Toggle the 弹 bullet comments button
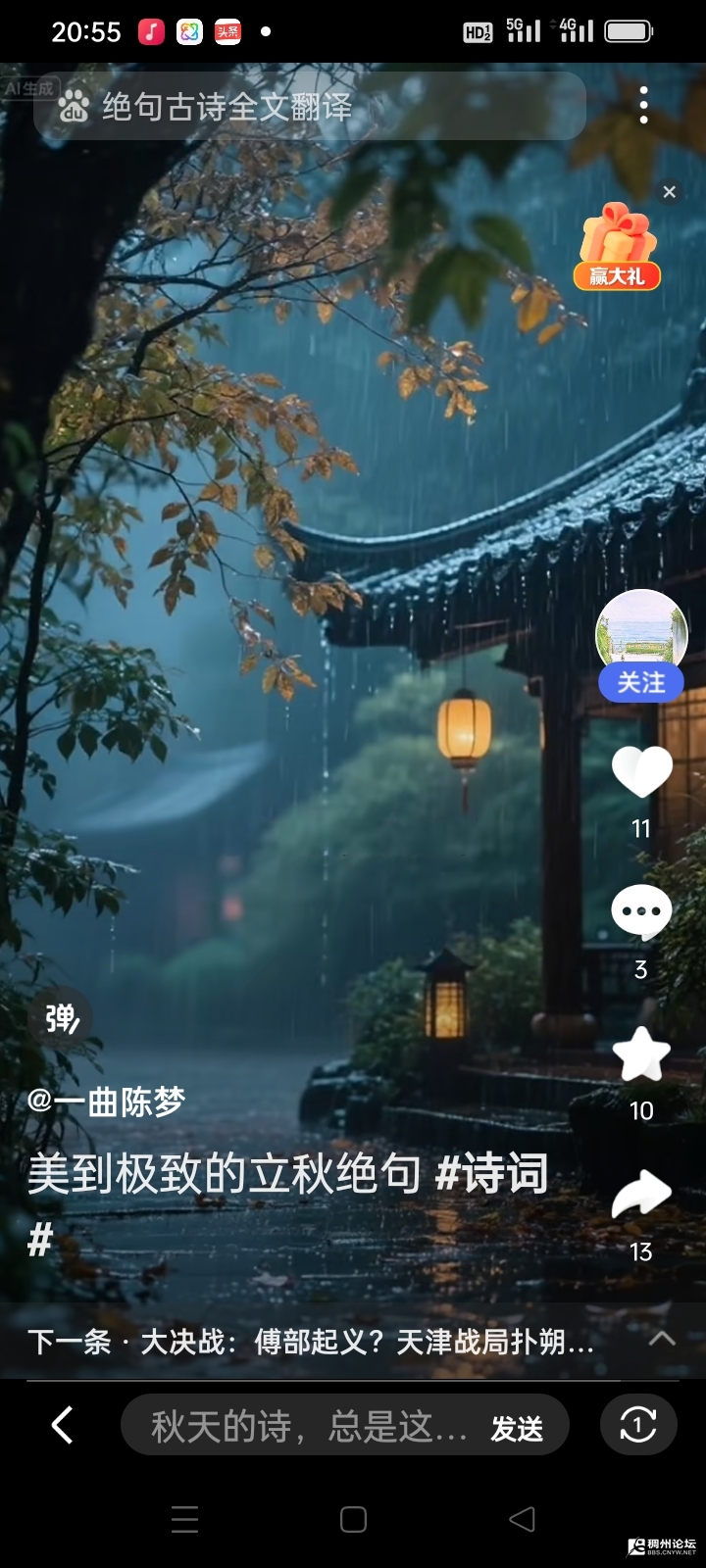706x1568 pixels. pyautogui.click(x=61, y=1019)
